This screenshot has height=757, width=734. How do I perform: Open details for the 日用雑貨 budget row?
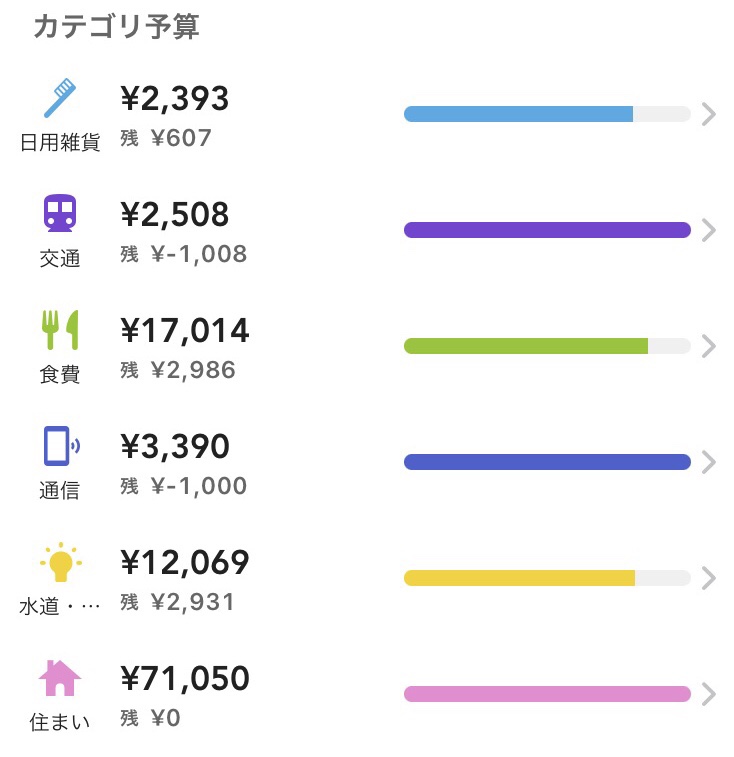click(709, 114)
